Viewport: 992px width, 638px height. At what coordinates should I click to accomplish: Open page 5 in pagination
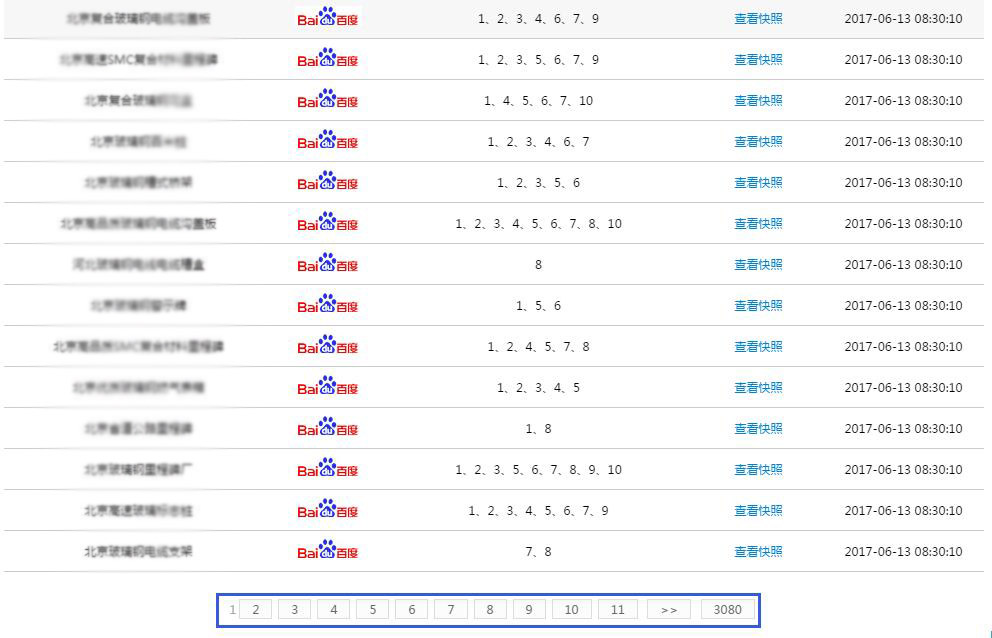(x=372, y=610)
